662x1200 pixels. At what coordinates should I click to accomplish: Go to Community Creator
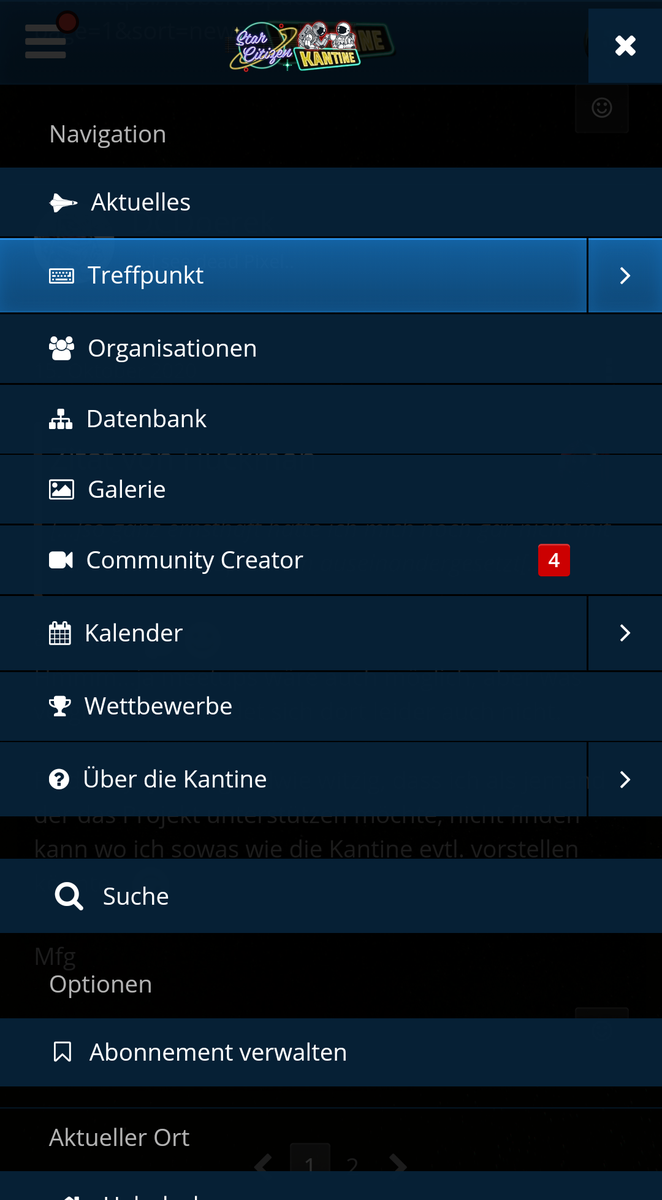194,560
